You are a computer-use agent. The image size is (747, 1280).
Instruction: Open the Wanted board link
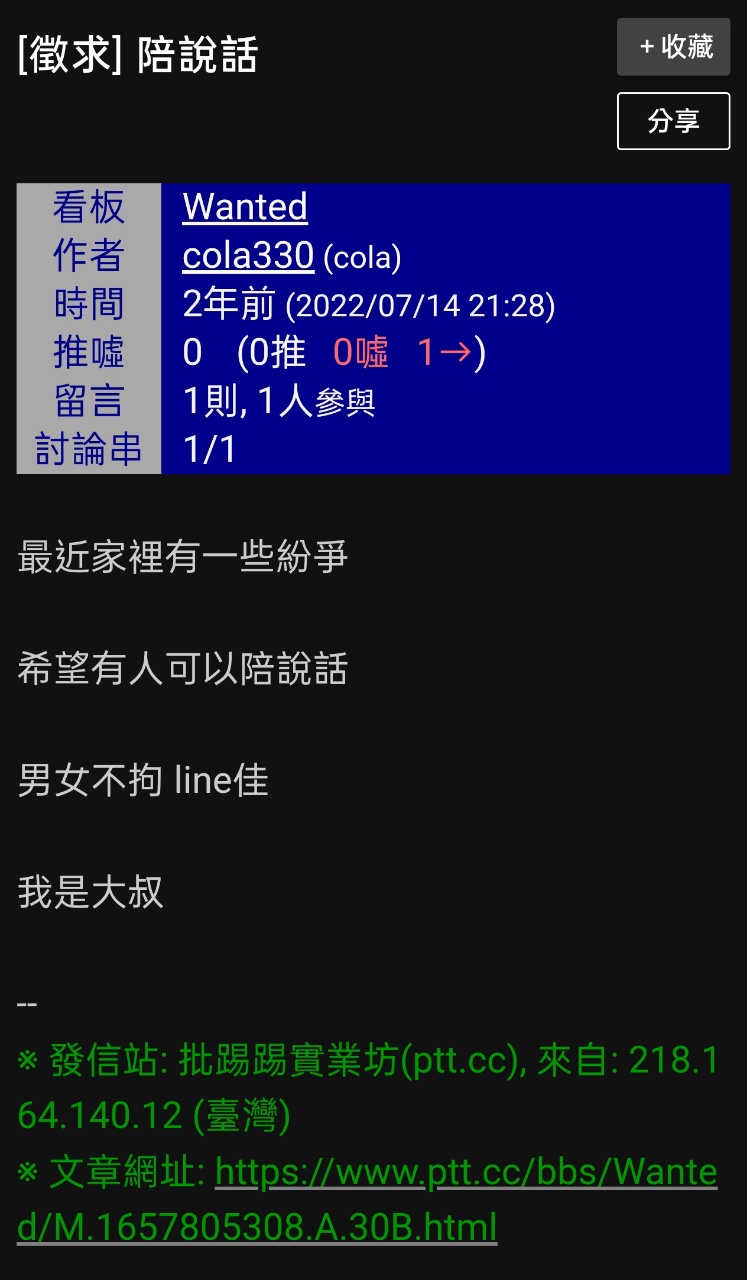(245, 207)
